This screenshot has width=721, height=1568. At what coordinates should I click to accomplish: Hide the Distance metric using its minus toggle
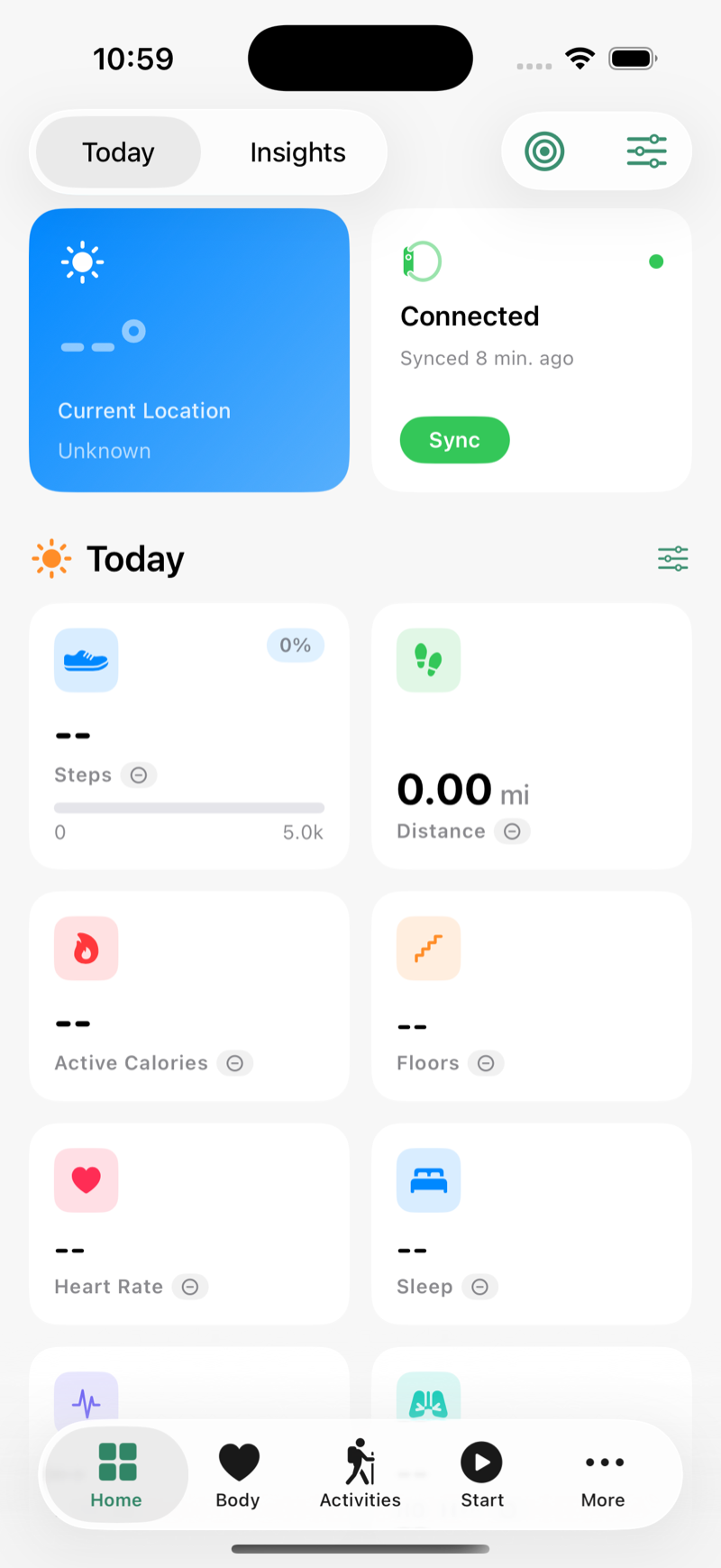(x=513, y=830)
